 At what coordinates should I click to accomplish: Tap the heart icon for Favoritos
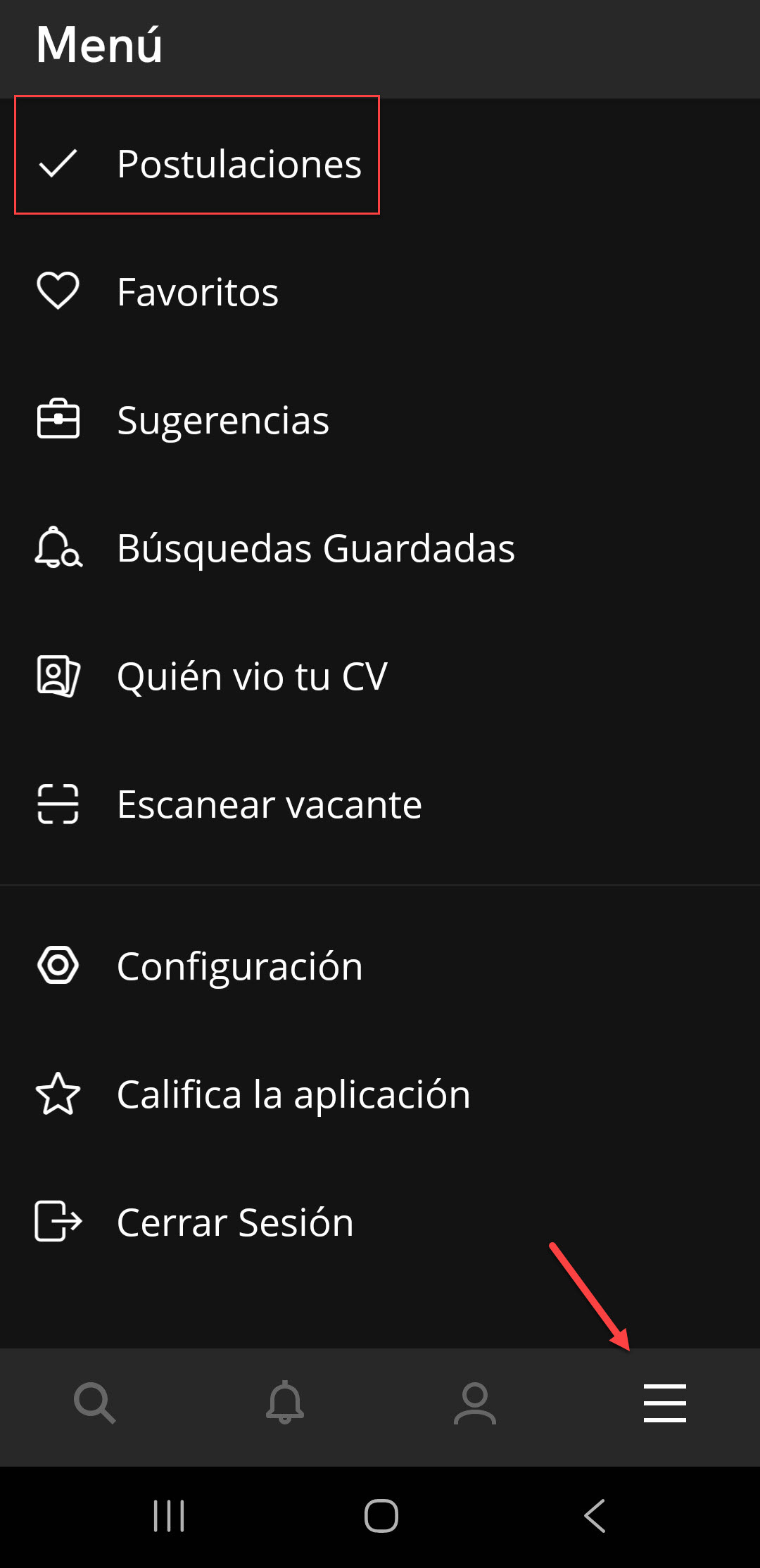coord(58,292)
